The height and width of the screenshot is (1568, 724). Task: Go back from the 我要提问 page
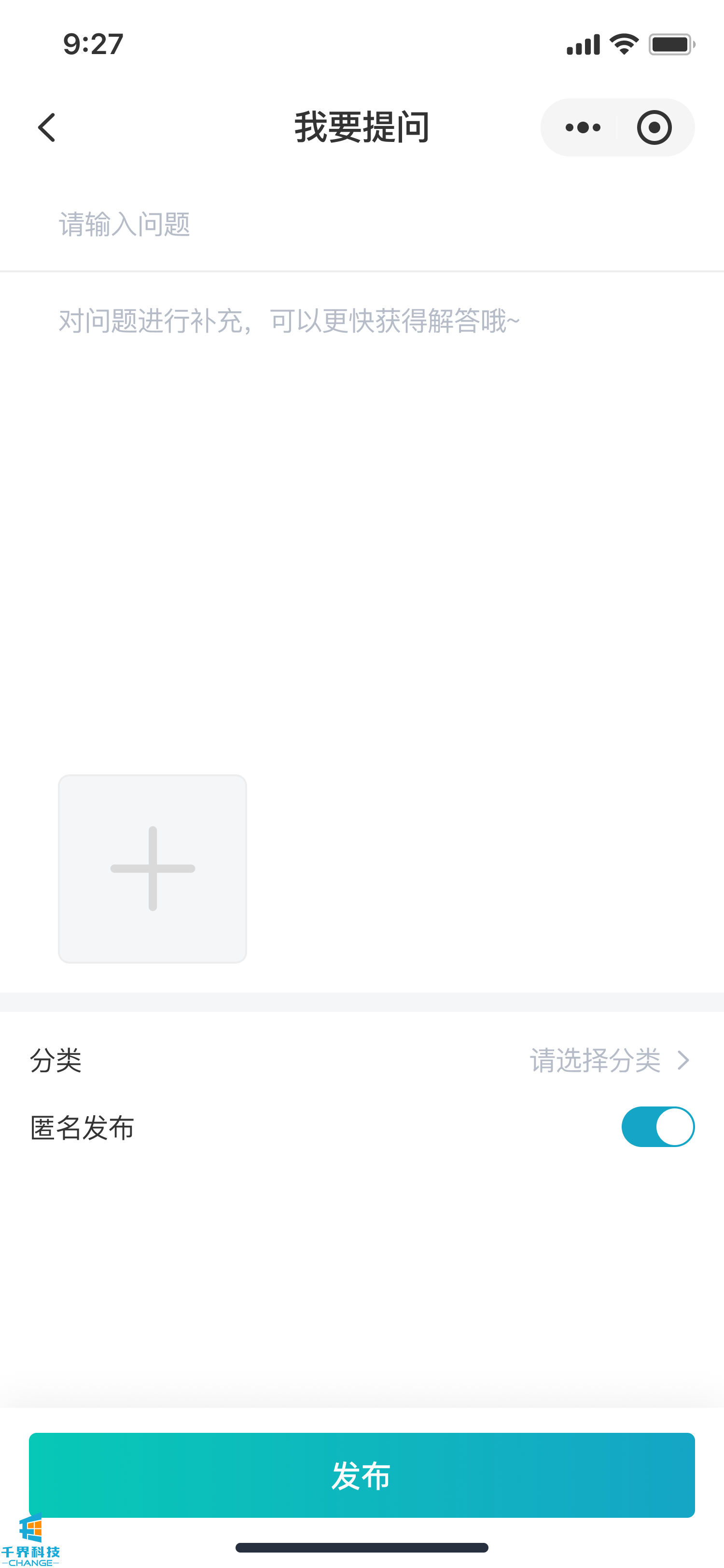point(47,127)
